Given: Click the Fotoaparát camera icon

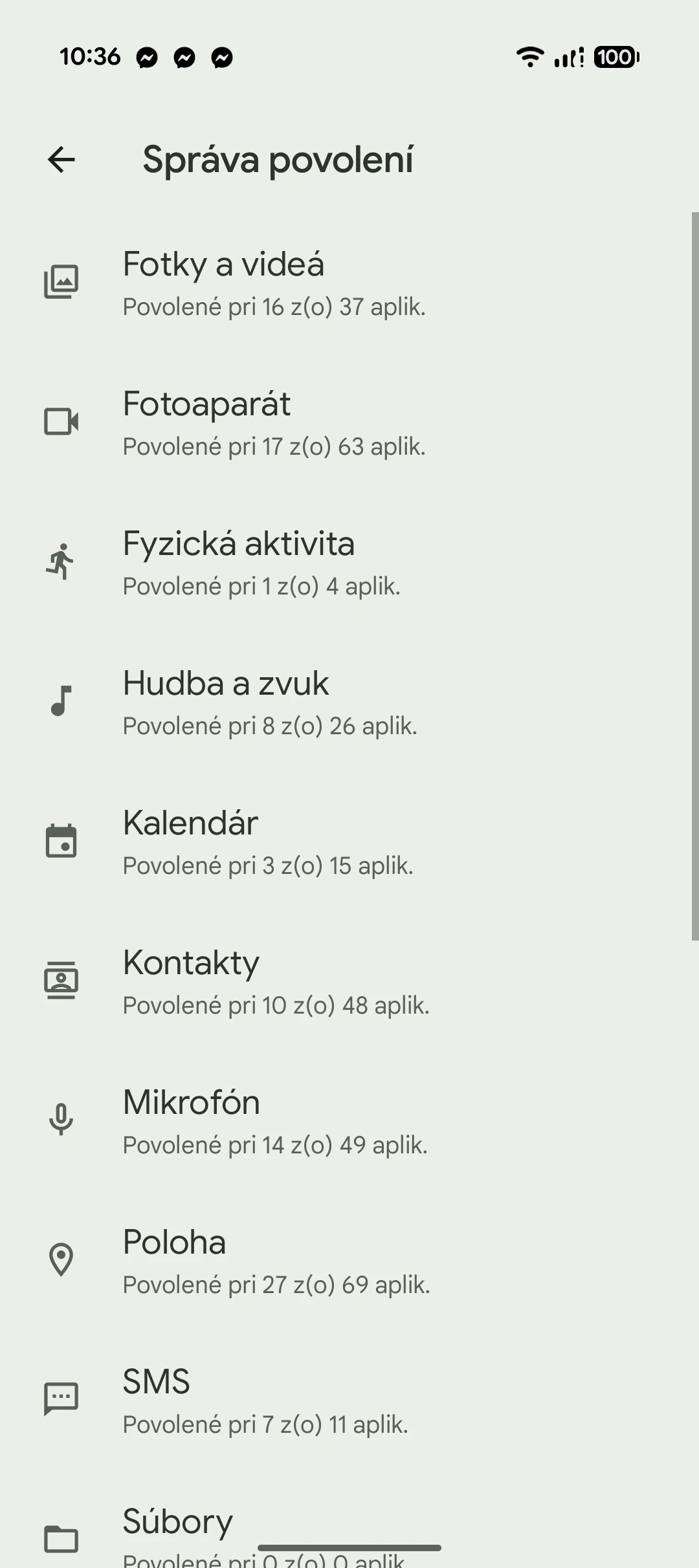Looking at the screenshot, I should tap(60, 421).
